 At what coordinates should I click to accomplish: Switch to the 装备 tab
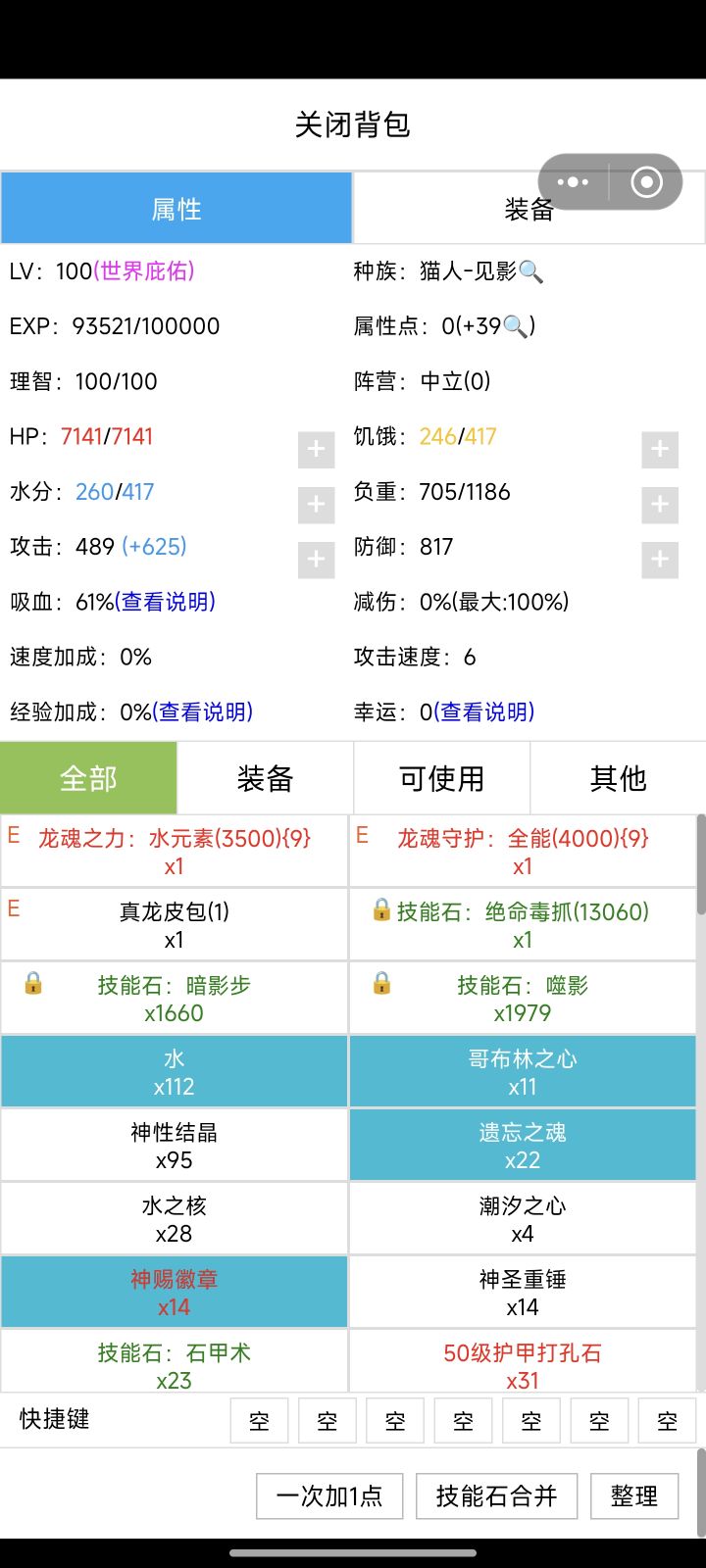pos(528,208)
